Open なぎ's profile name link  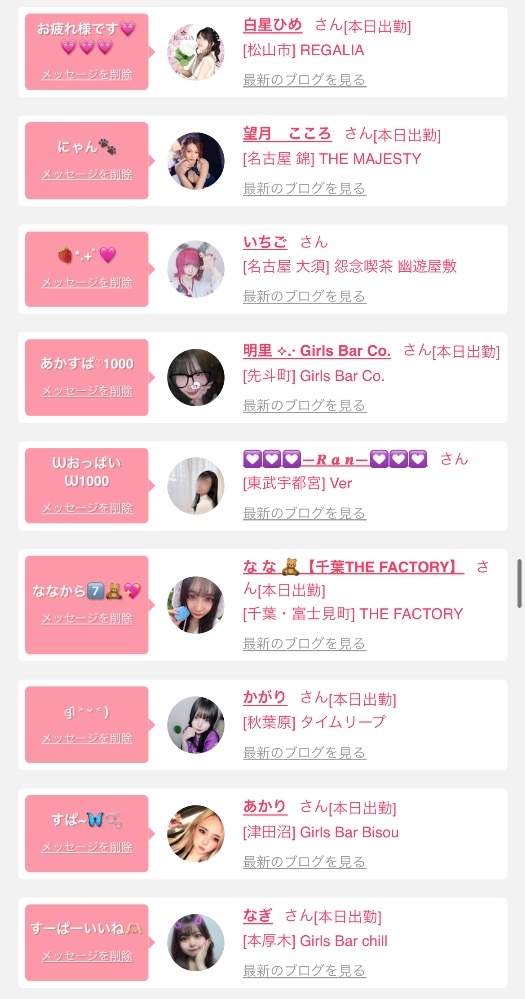(257, 916)
